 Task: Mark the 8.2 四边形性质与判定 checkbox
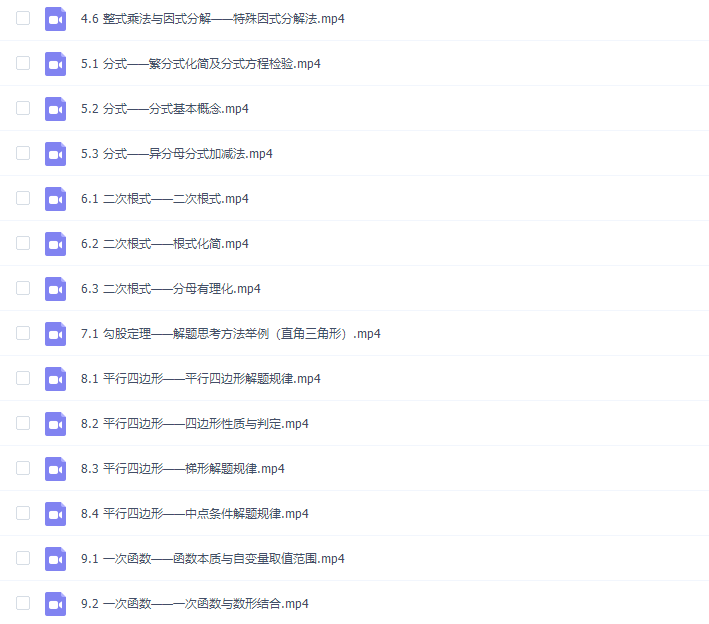[23, 423]
